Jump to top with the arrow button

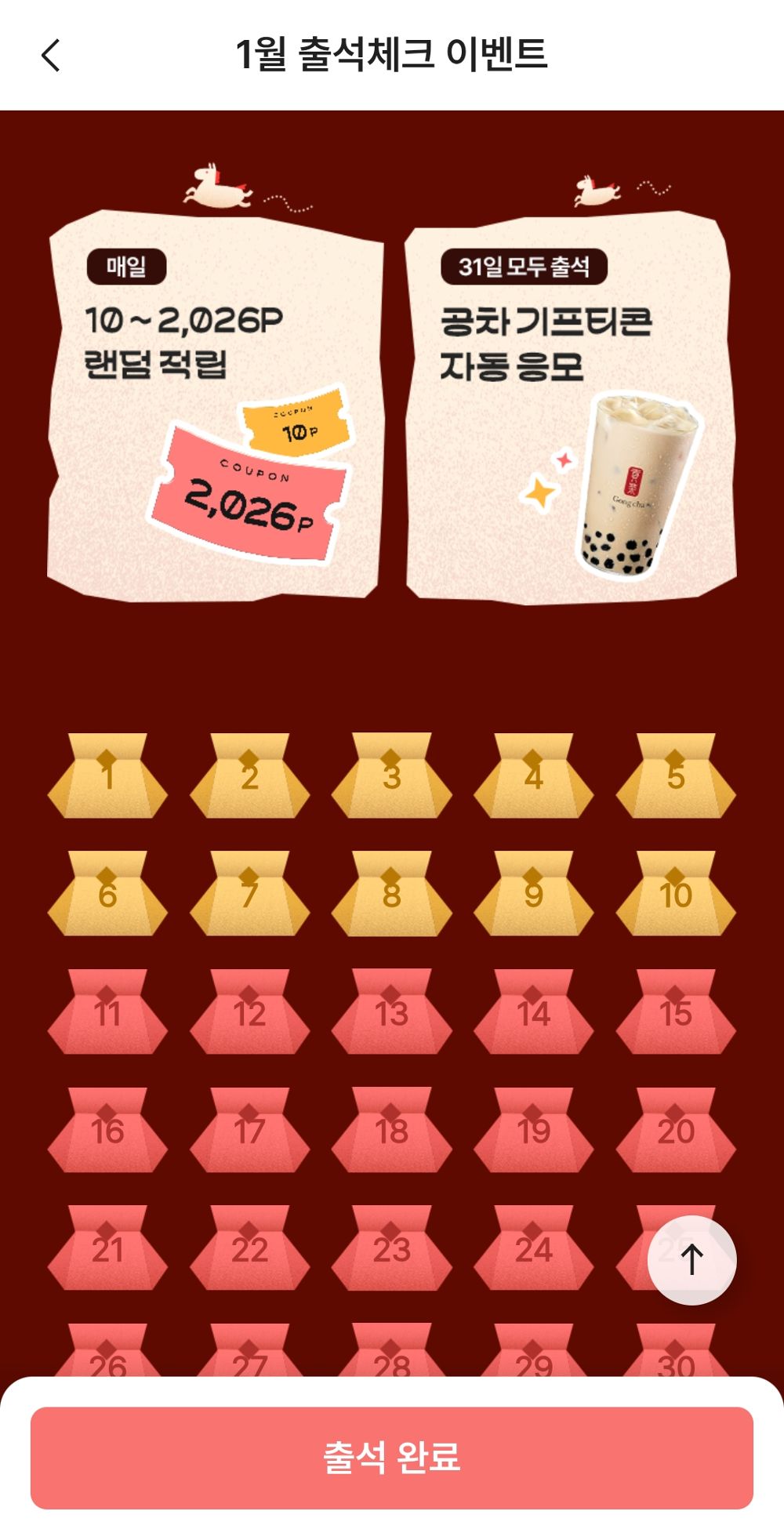(691, 1260)
